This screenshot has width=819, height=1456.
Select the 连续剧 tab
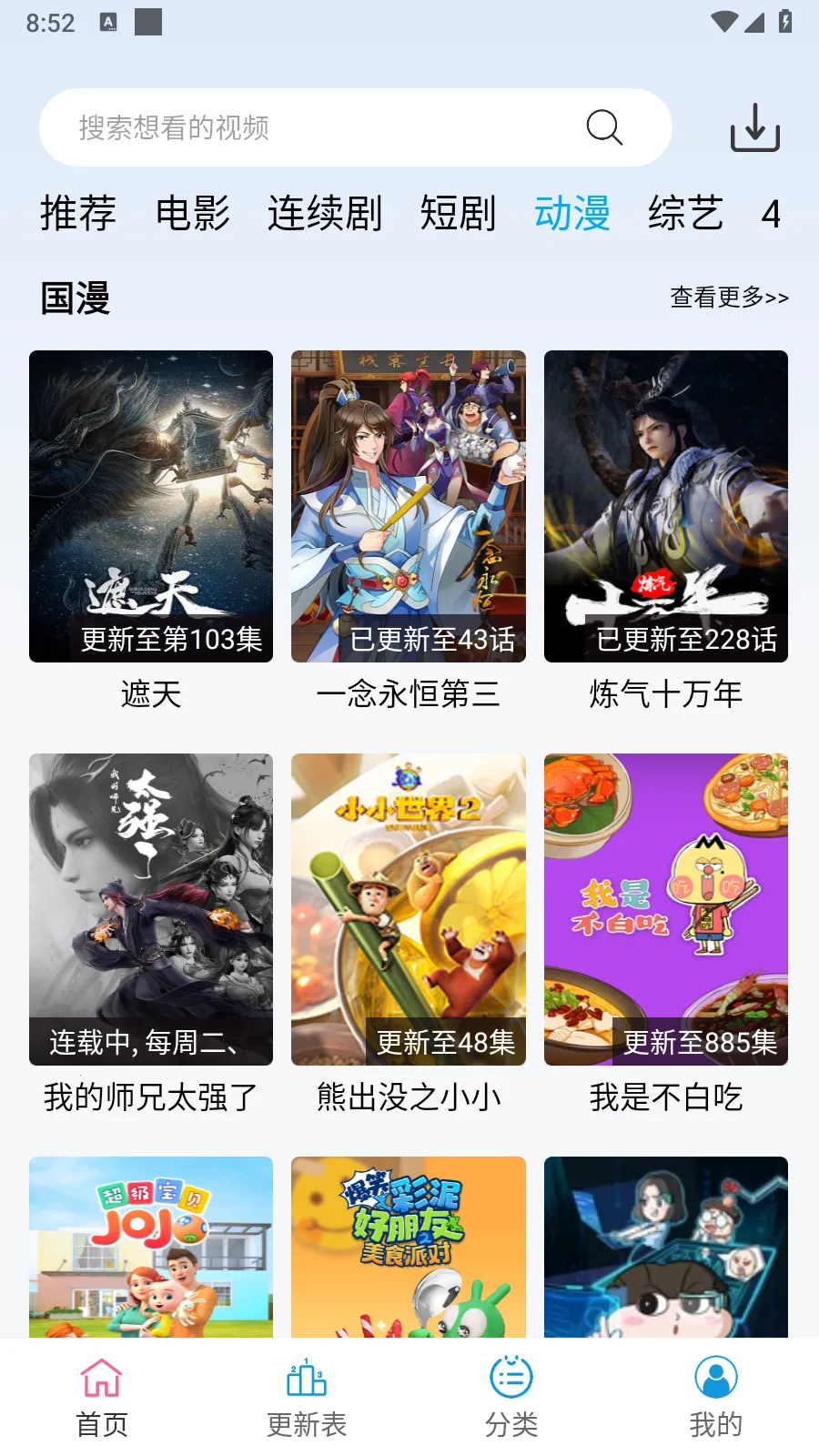[x=325, y=214]
